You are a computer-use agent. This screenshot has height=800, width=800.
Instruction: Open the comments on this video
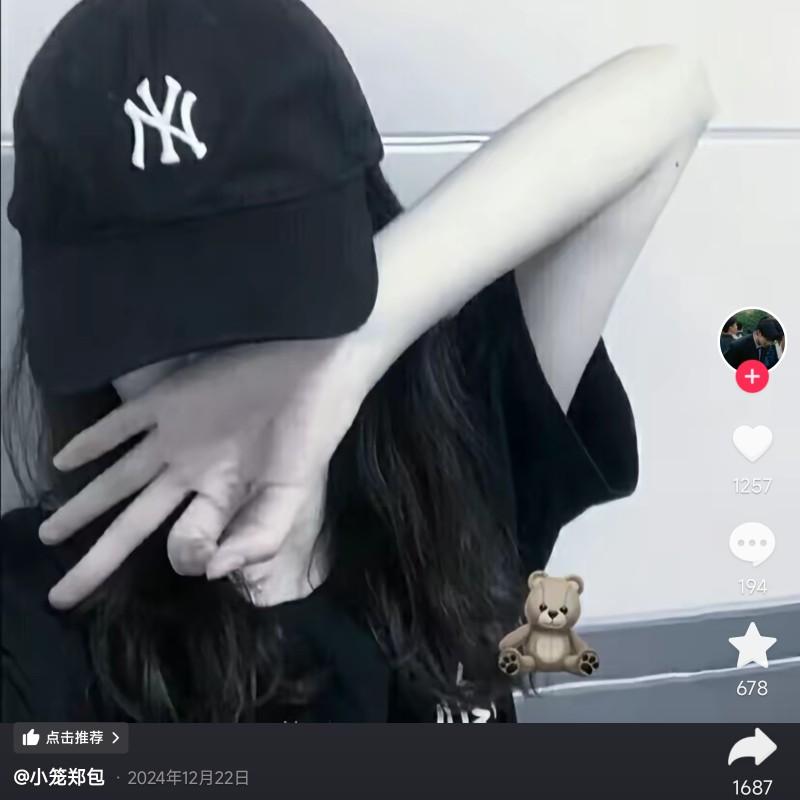pyautogui.click(x=752, y=544)
